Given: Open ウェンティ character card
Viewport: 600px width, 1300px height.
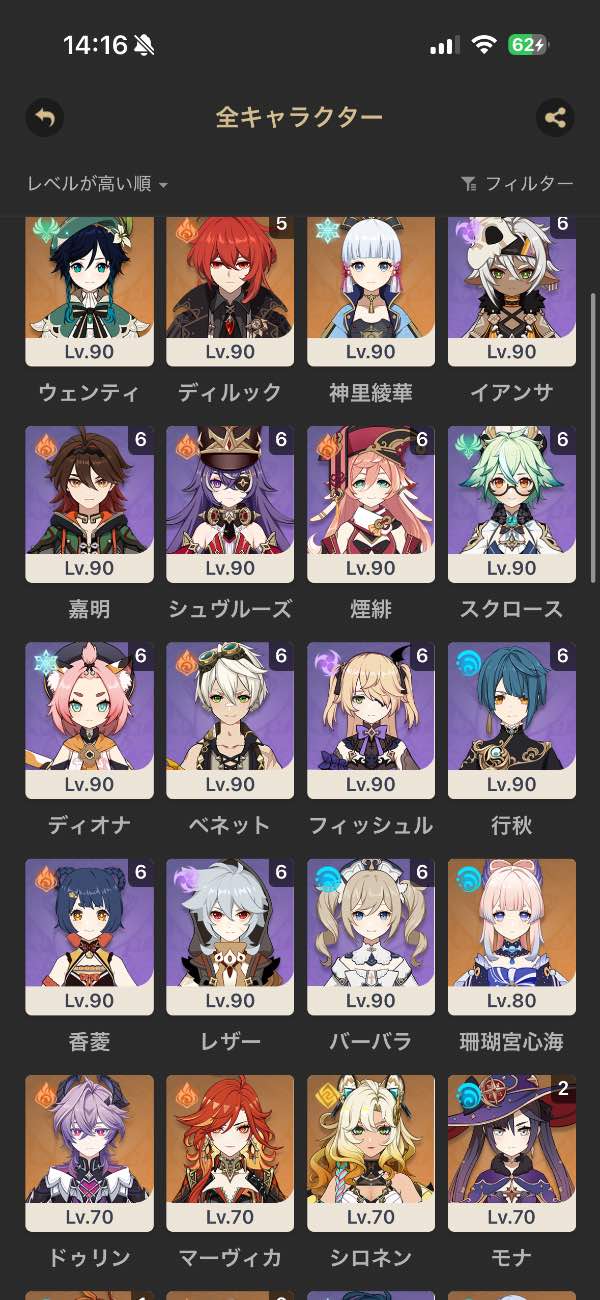Looking at the screenshot, I should [x=90, y=292].
